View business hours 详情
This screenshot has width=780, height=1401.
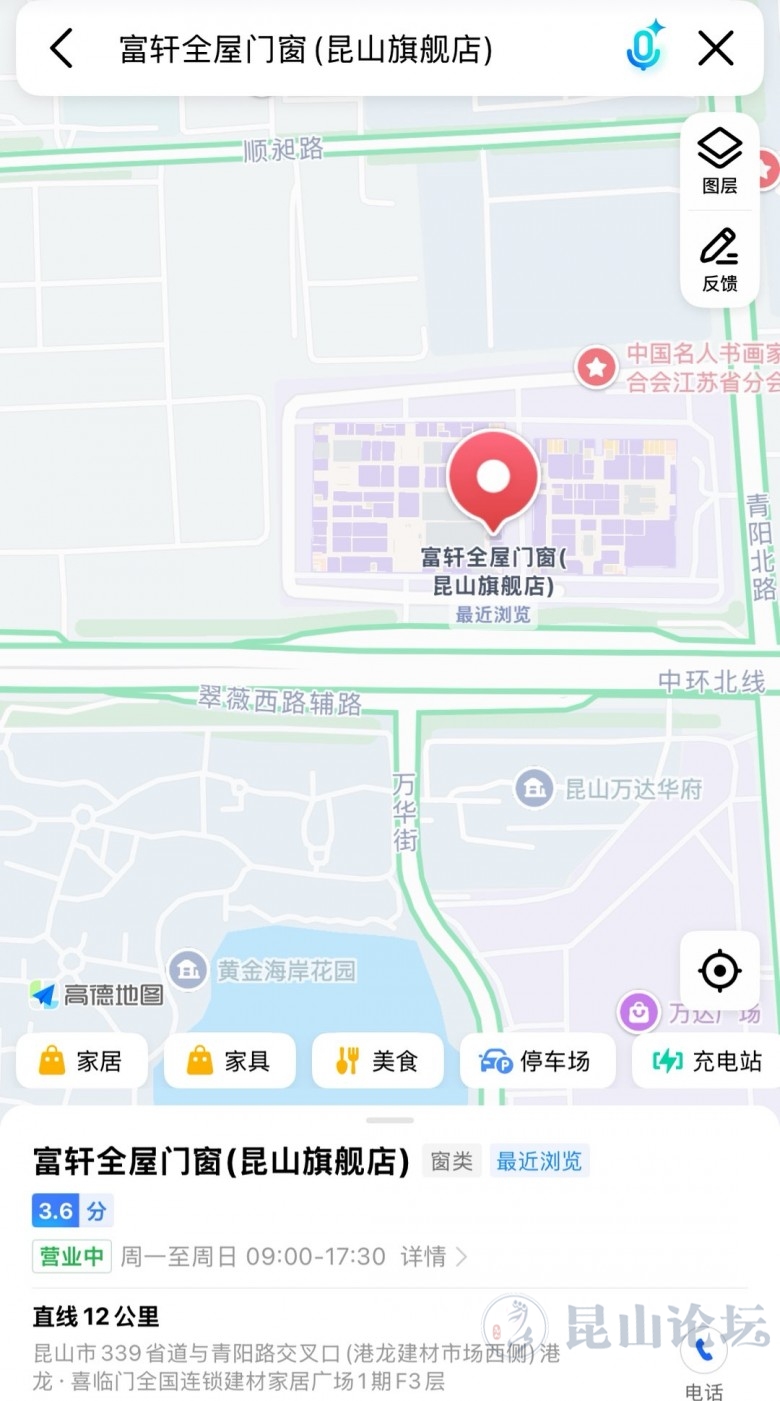(x=434, y=1256)
